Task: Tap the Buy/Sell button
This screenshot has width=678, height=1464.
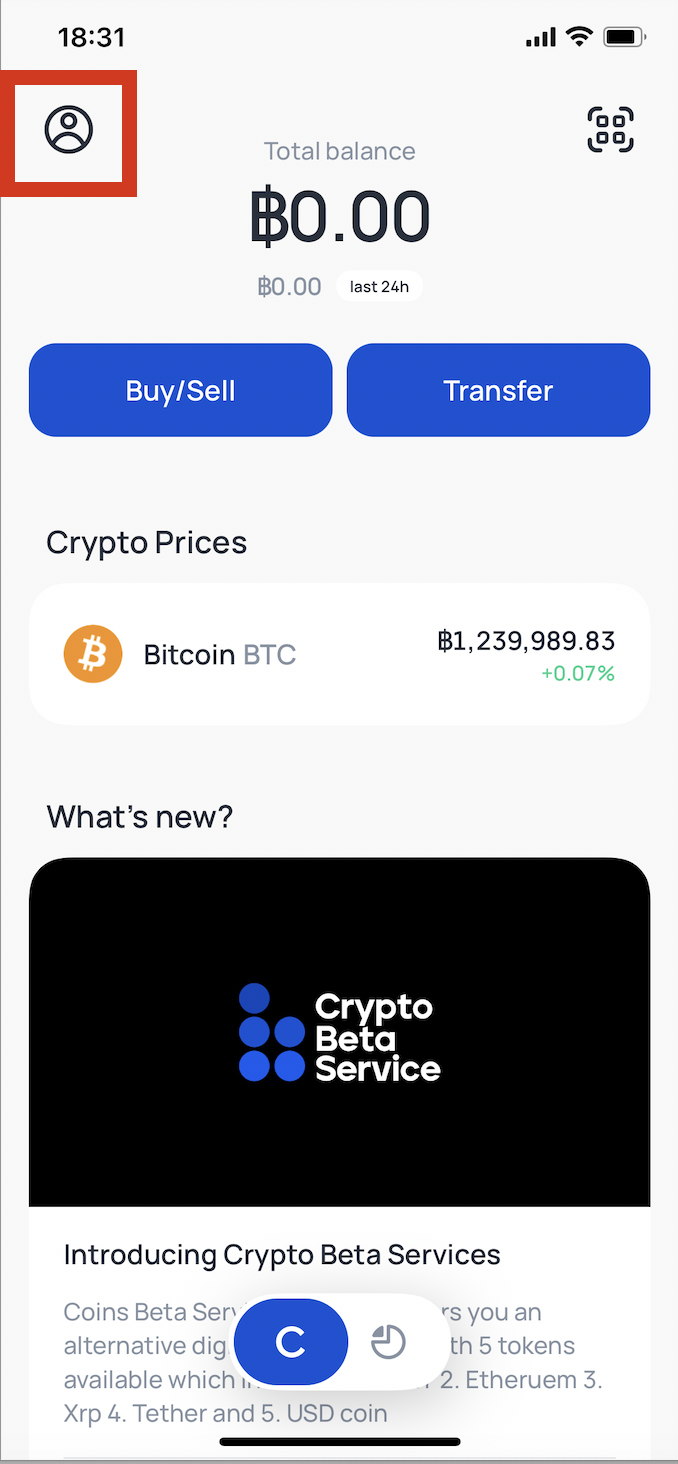Action: [180, 390]
